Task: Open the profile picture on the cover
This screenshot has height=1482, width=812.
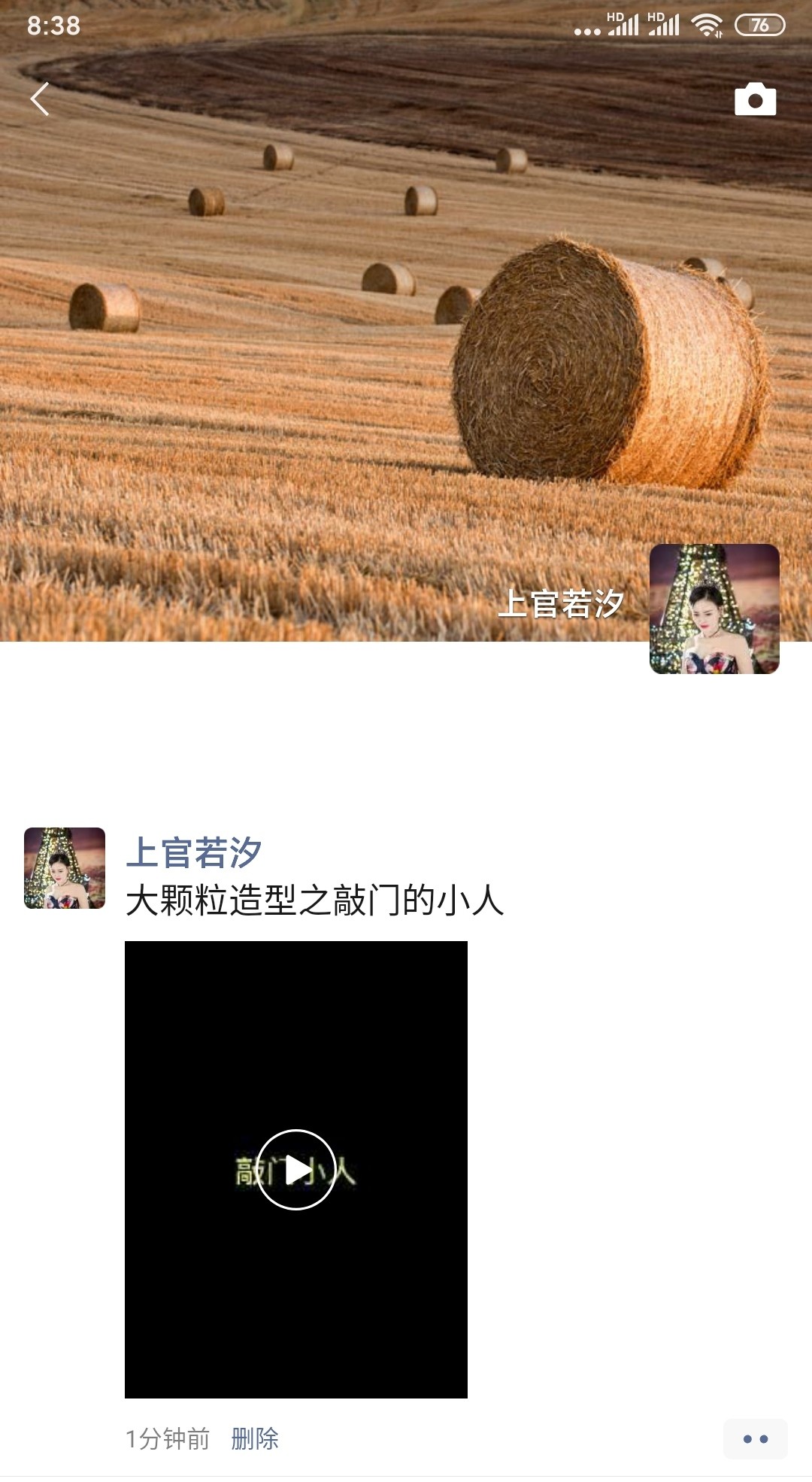Action: click(x=714, y=609)
